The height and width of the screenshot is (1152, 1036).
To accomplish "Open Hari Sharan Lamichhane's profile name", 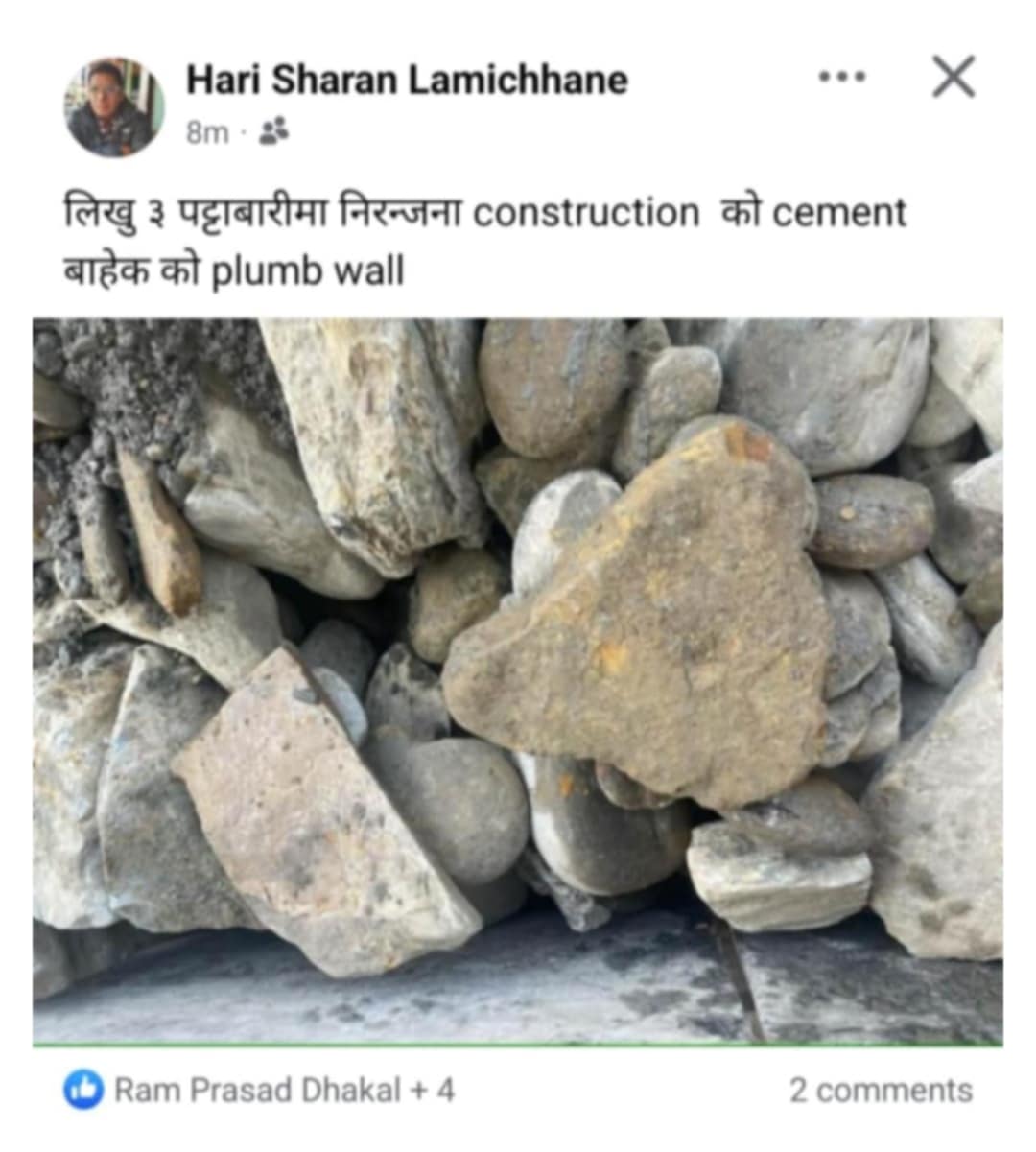I will pos(407,80).
